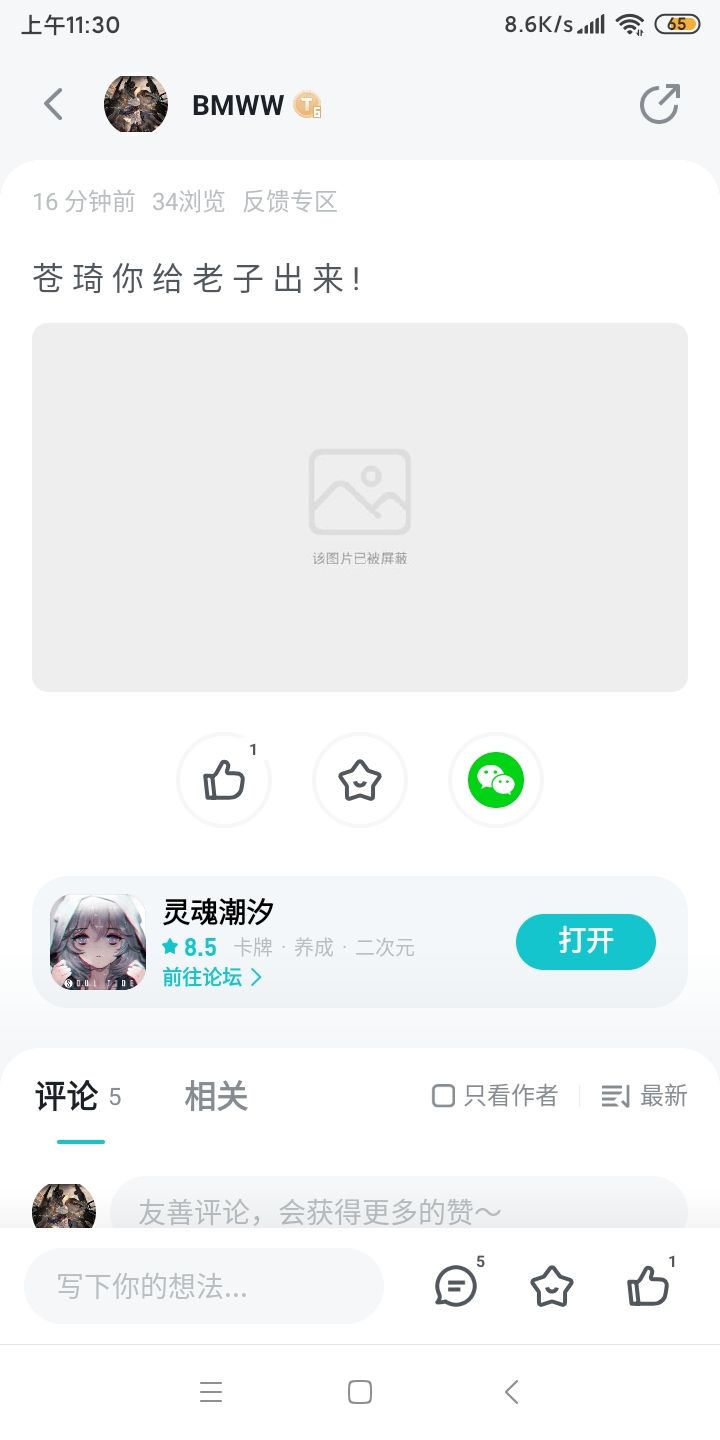Share the post to WeChat
Viewport: 720px width, 1440px height.
coord(496,780)
